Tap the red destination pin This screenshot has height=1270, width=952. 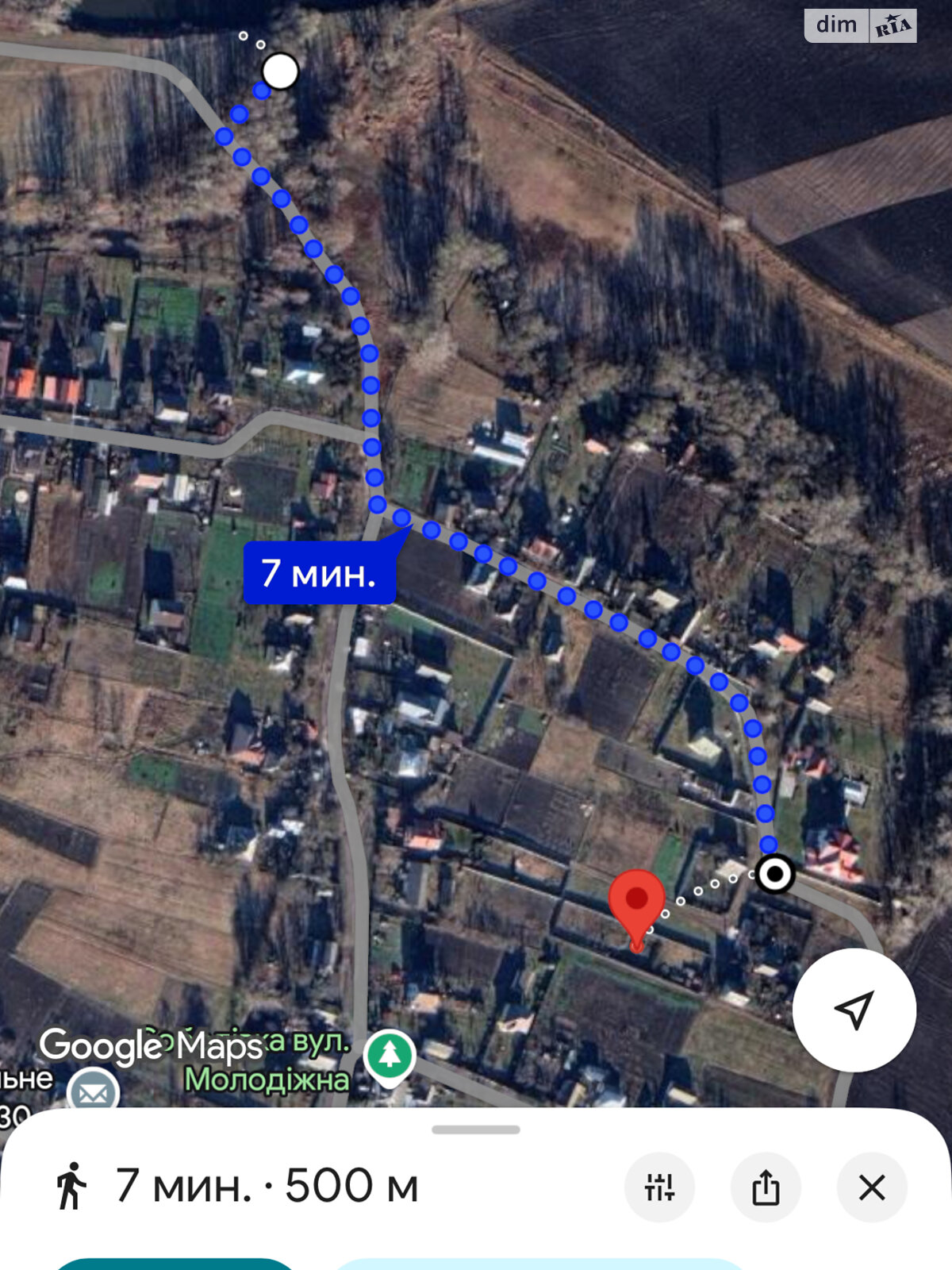pos(636,902)
